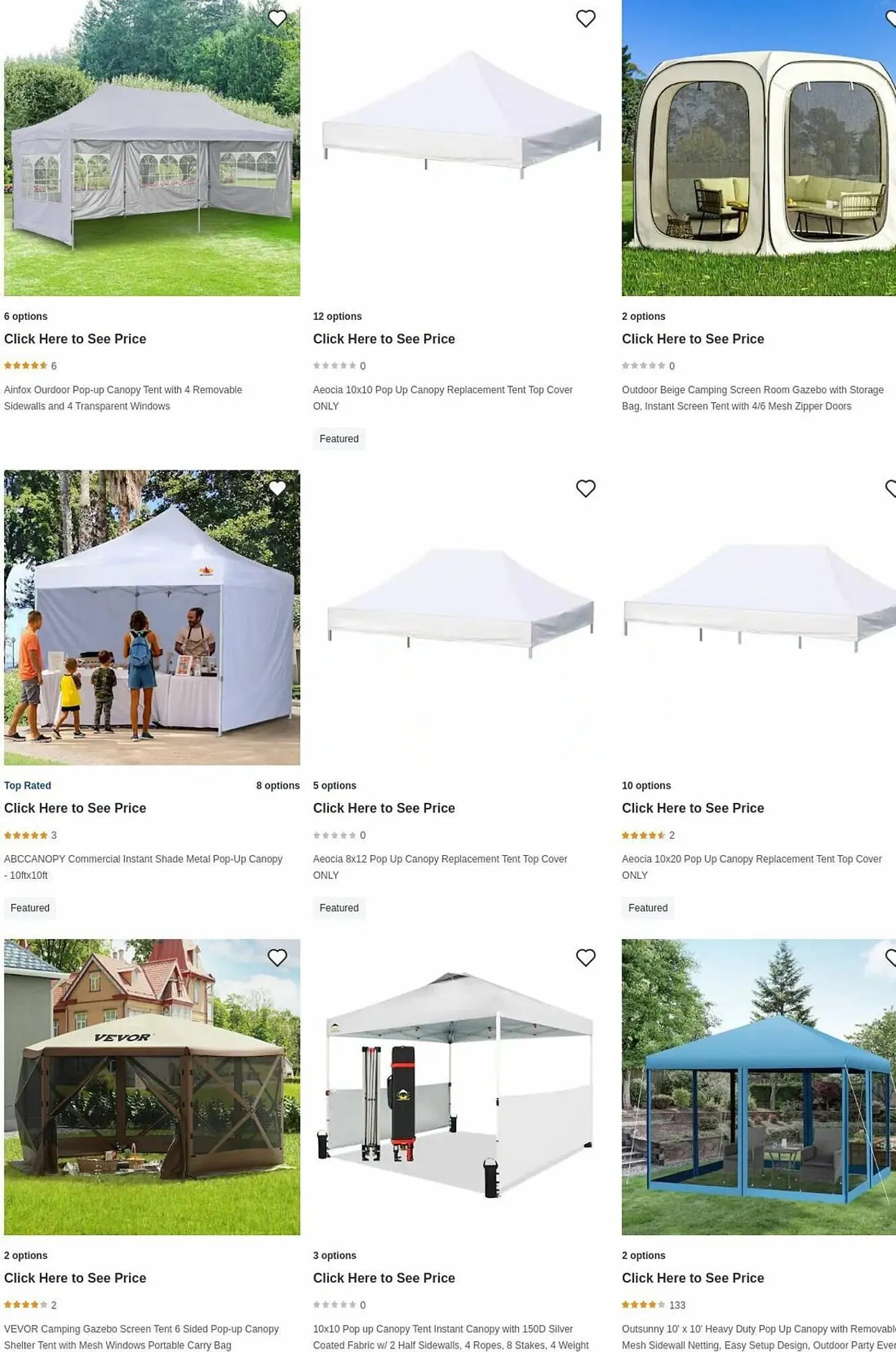View the 10x10 Canopy Tent with Silver Coated Fabric
The width and height of the screenshot is (896, 1352).
pos(450,1336)
